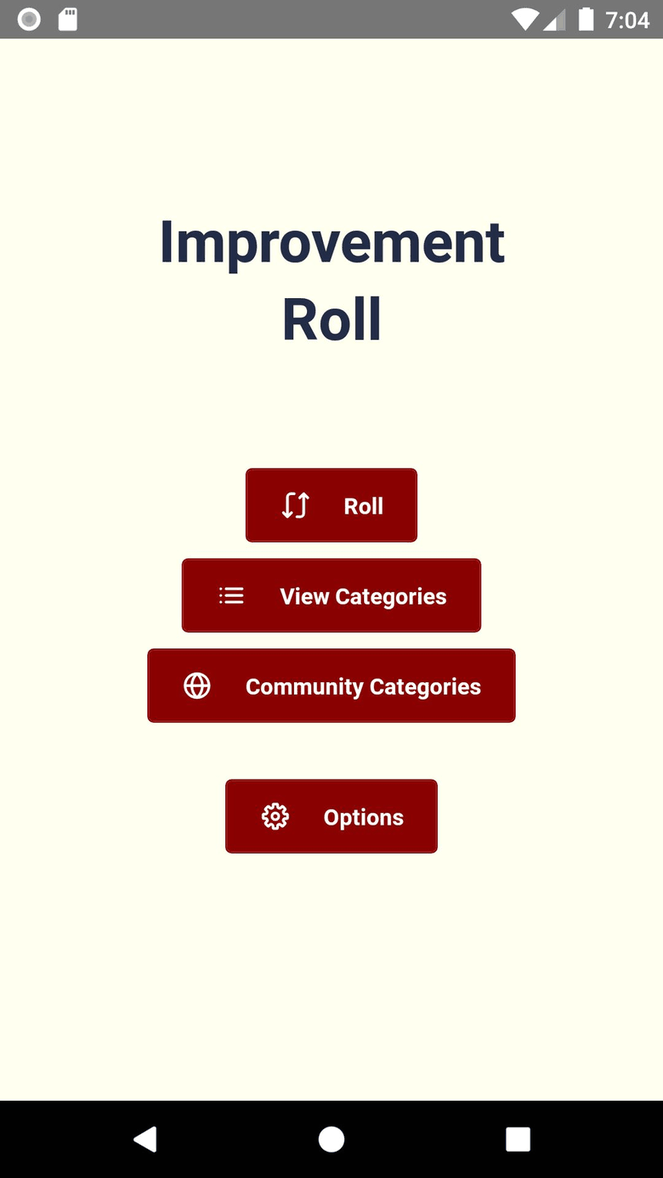Image resolution: width=663 pixels, height=1178 pixels.
Task: Tap the Roll button
Action: point(331,506)
